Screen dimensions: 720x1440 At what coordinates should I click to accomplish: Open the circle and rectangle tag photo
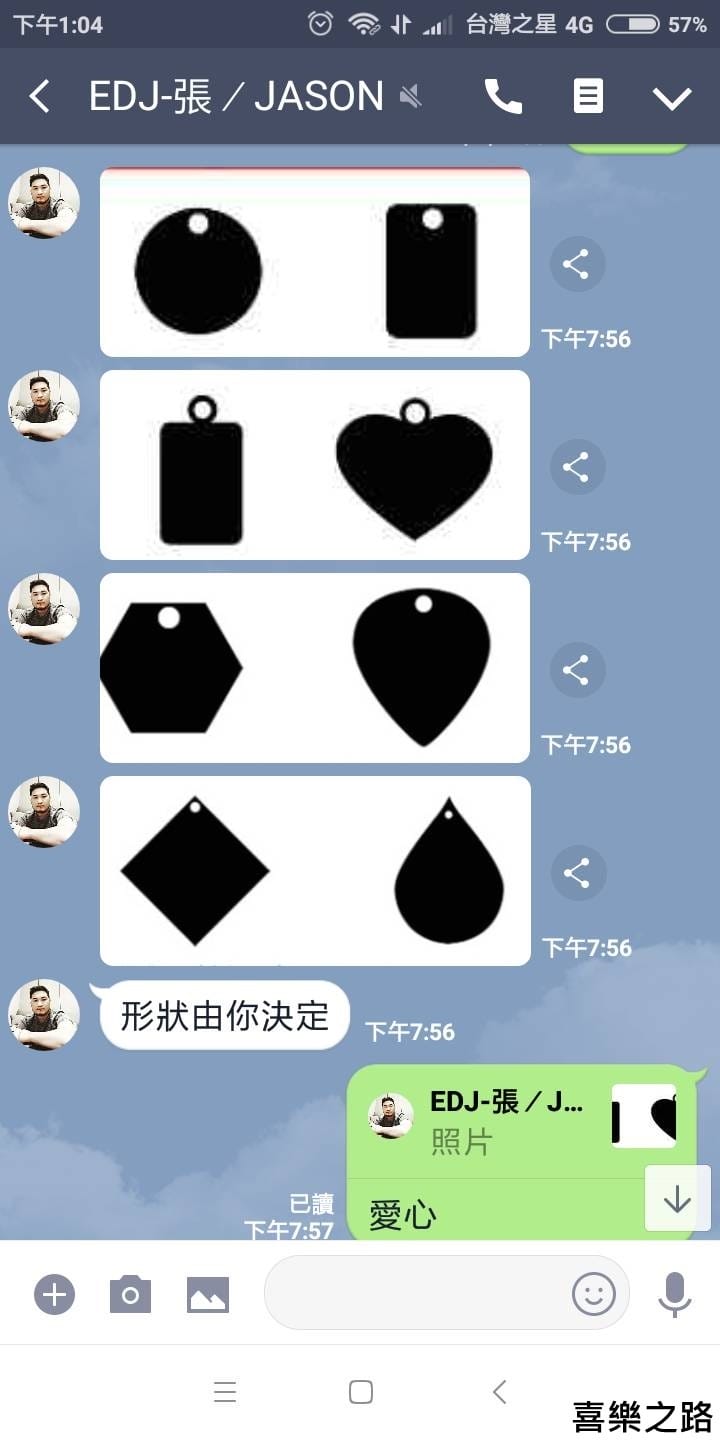pyautogui.click(x=315, y=262)
